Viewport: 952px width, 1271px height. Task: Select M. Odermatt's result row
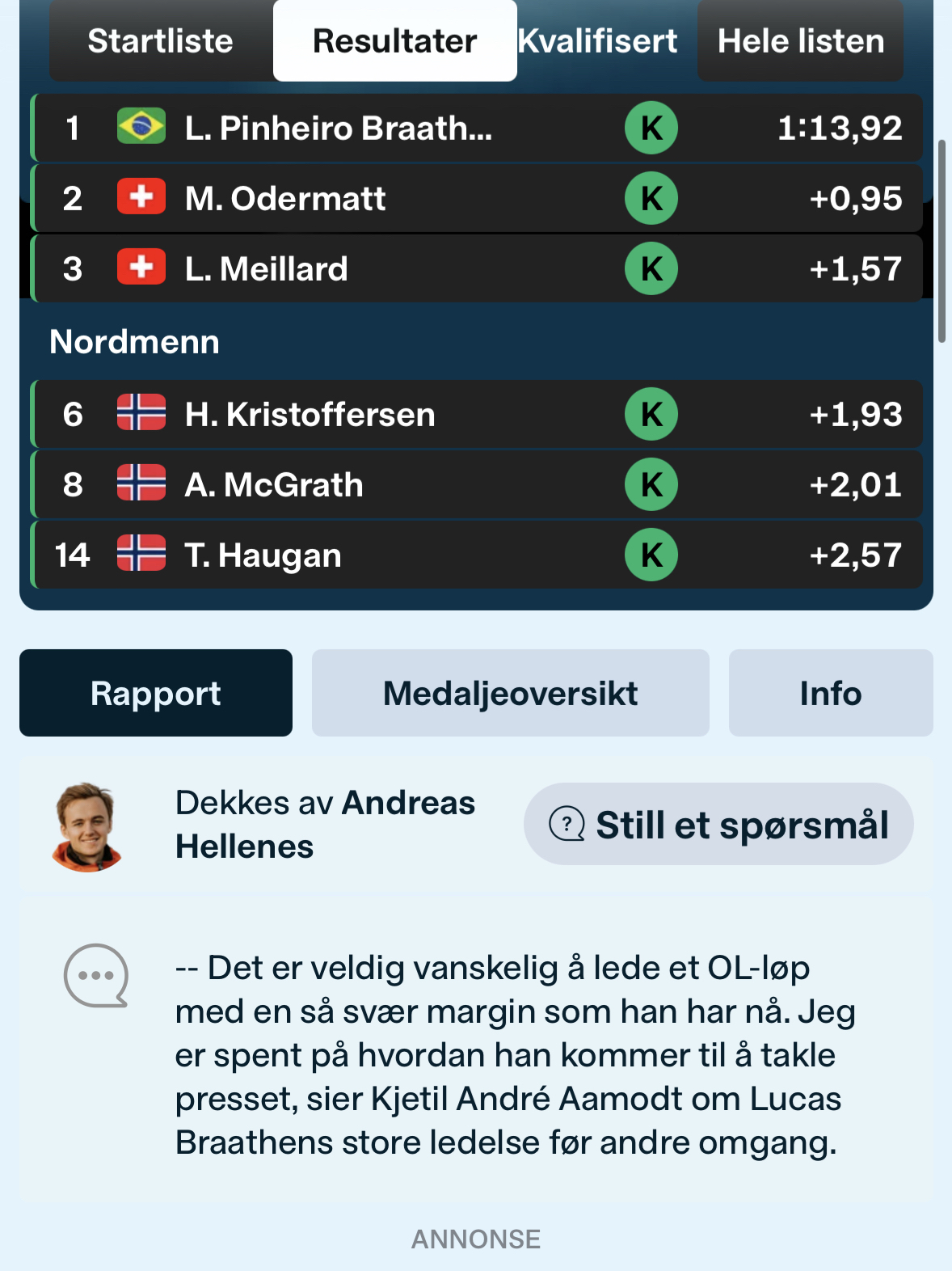click(477, 198)
